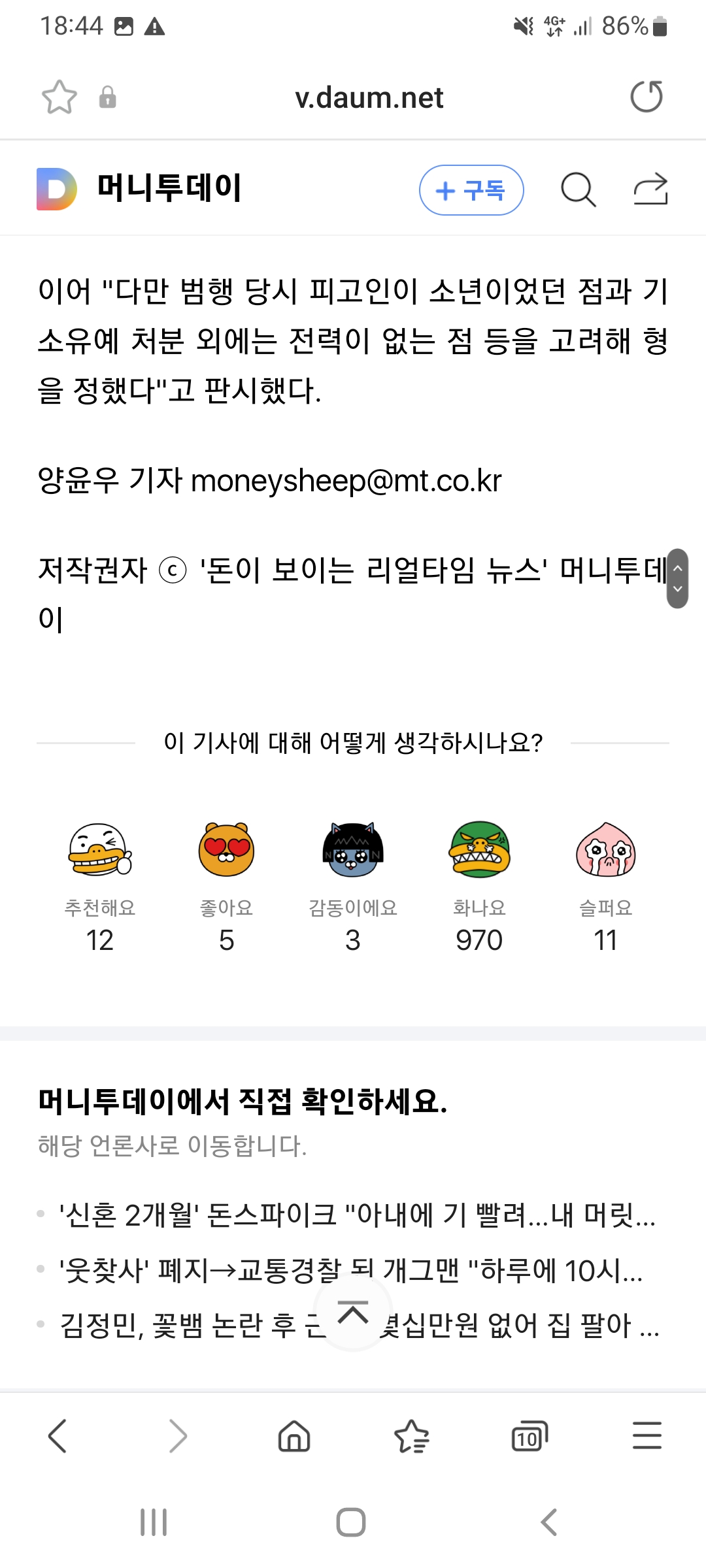Open browser home page
706x1568 pixels.
tap(294, 1436)
